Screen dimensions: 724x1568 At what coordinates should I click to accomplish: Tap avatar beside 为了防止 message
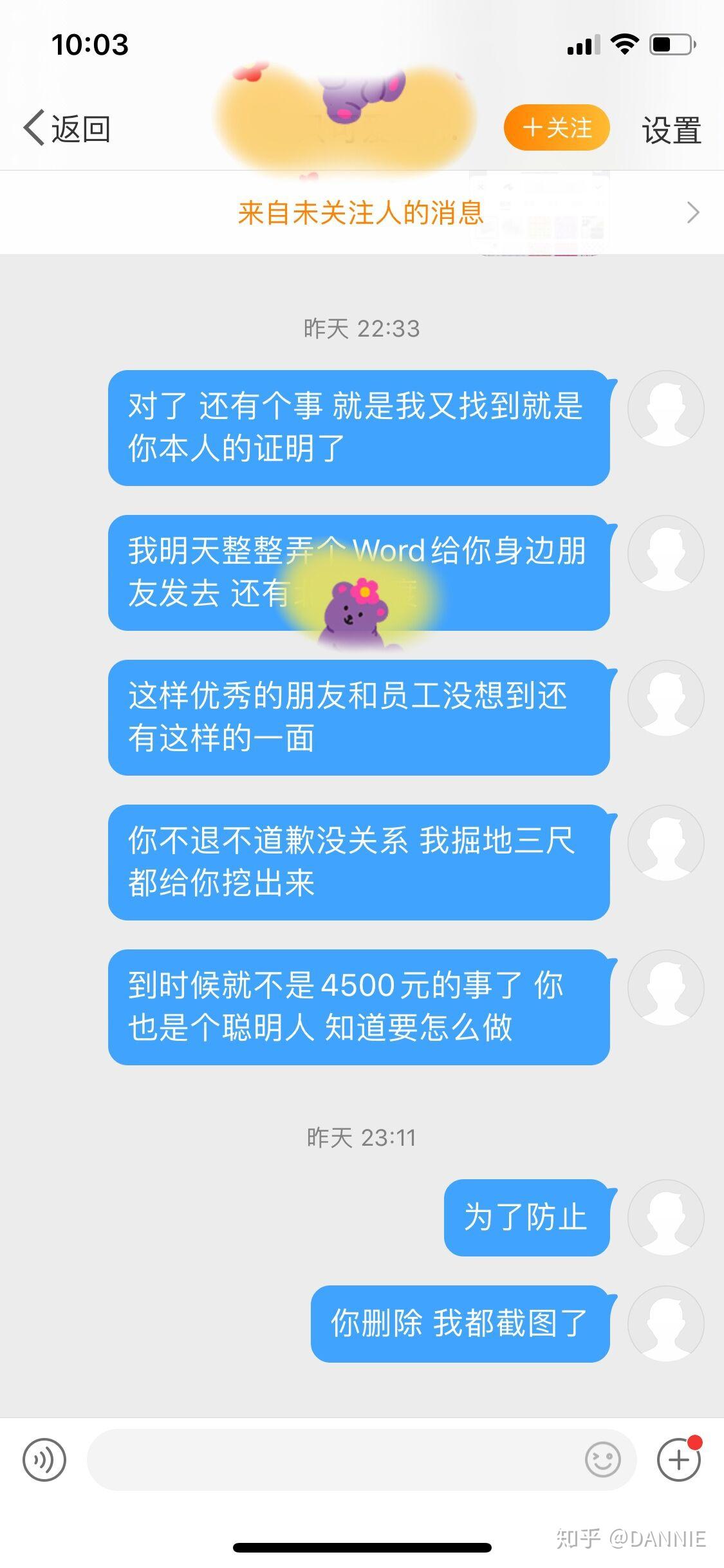click(x=665, y=1218)
